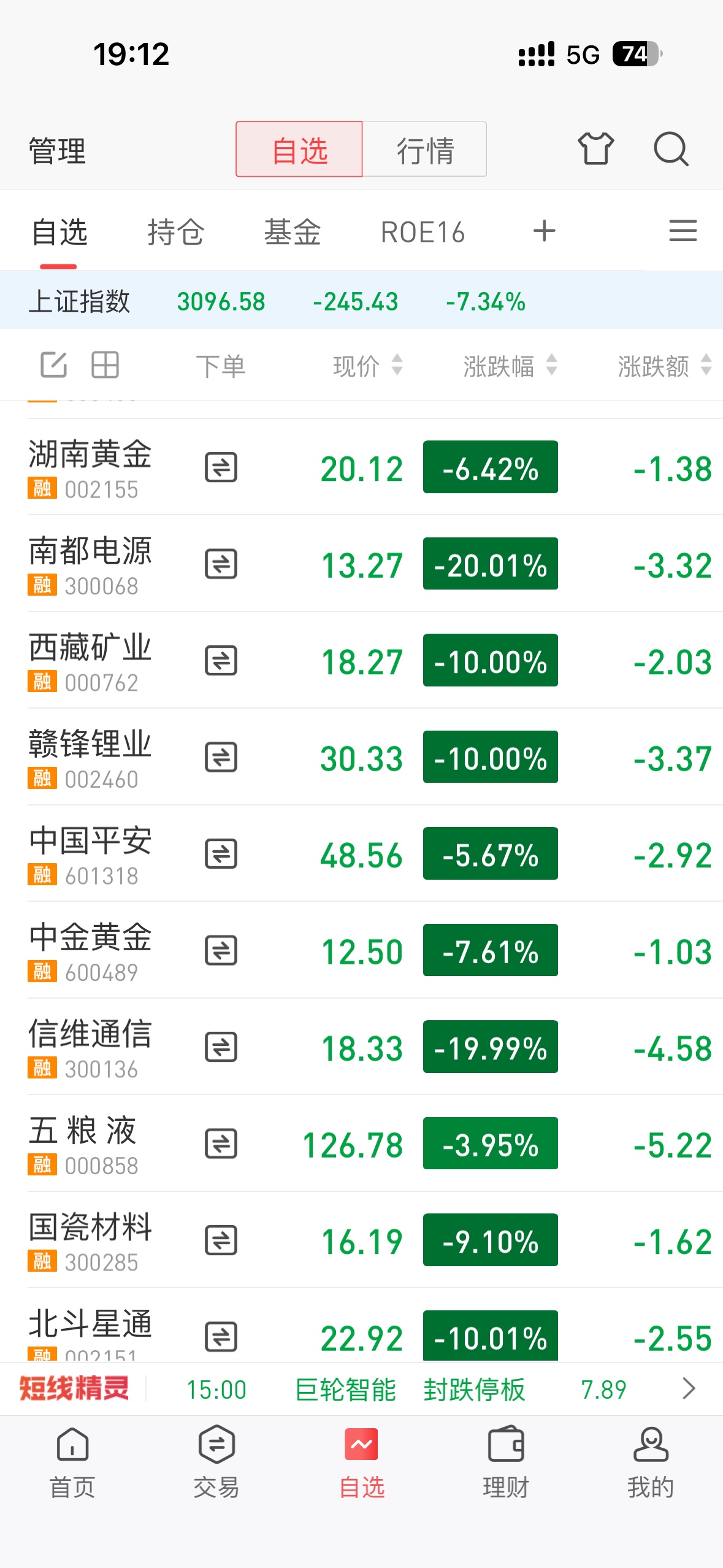Screen dimensions: 723x1568
Task: Switch to the 持仓 tab
Action: coord(175,233)
